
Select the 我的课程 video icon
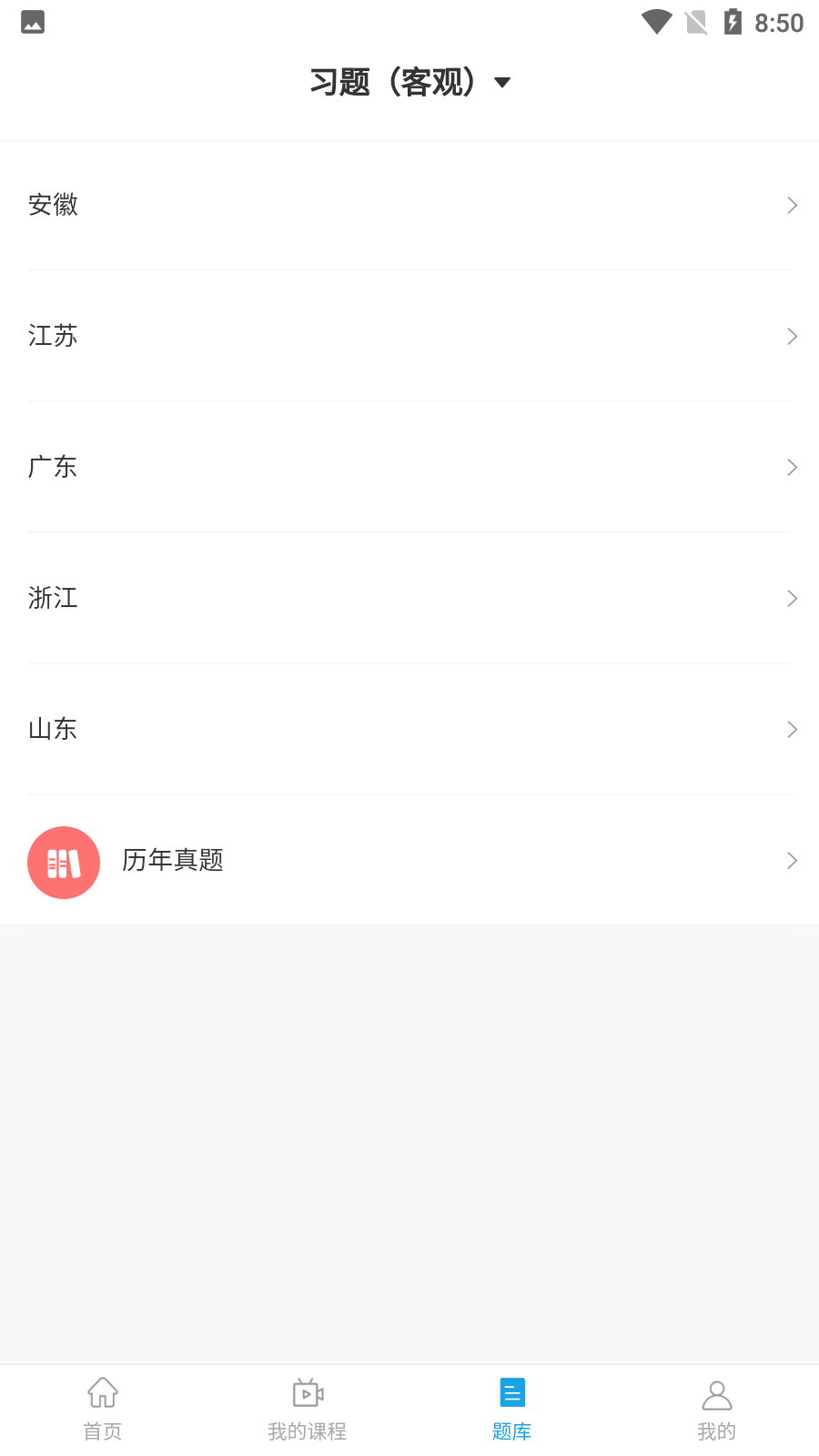[x=307, y=1392]
